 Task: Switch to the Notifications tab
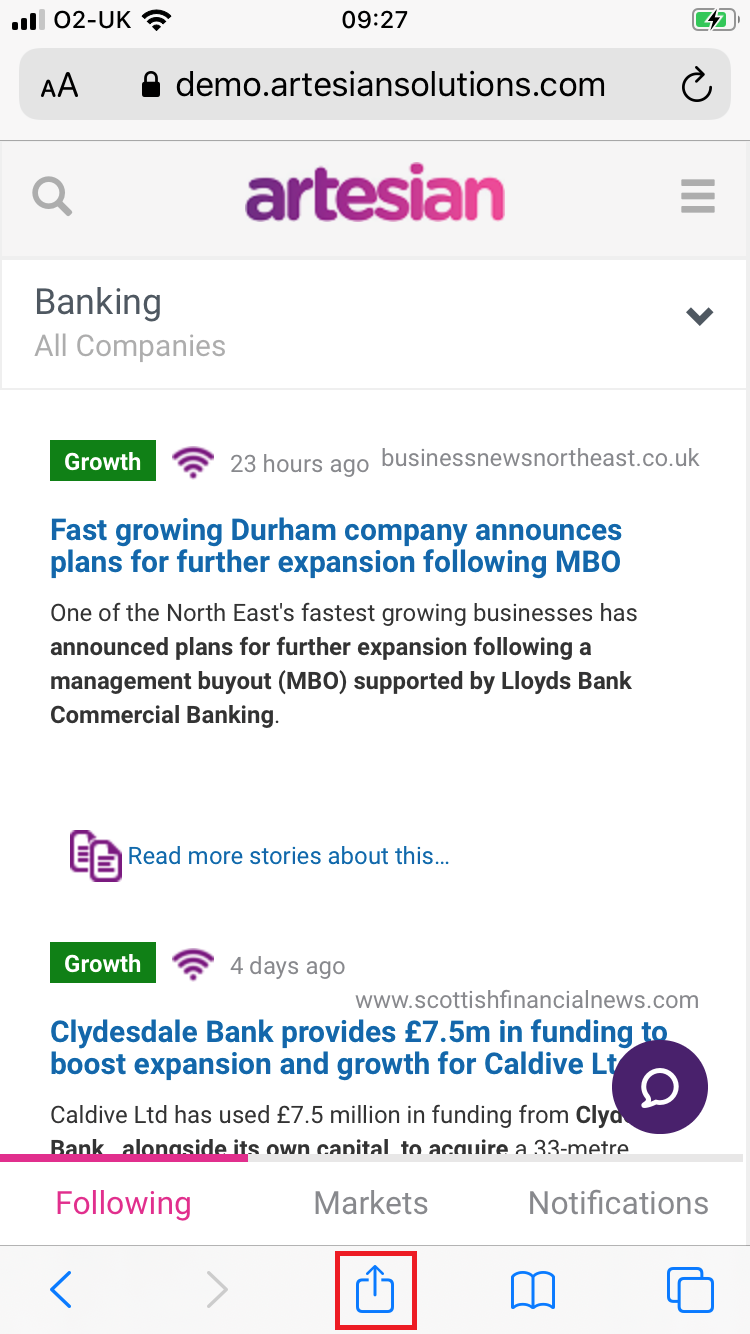[618, 1203]
